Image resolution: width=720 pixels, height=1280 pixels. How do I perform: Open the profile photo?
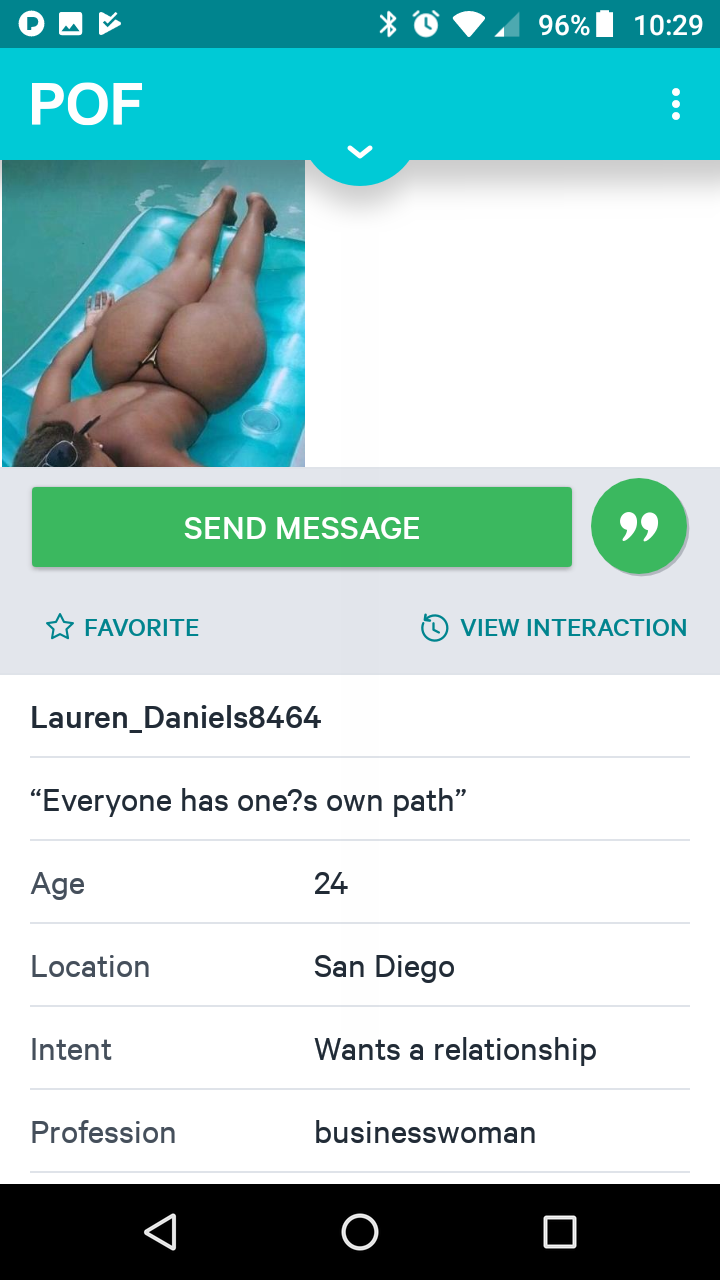(154, 313)
